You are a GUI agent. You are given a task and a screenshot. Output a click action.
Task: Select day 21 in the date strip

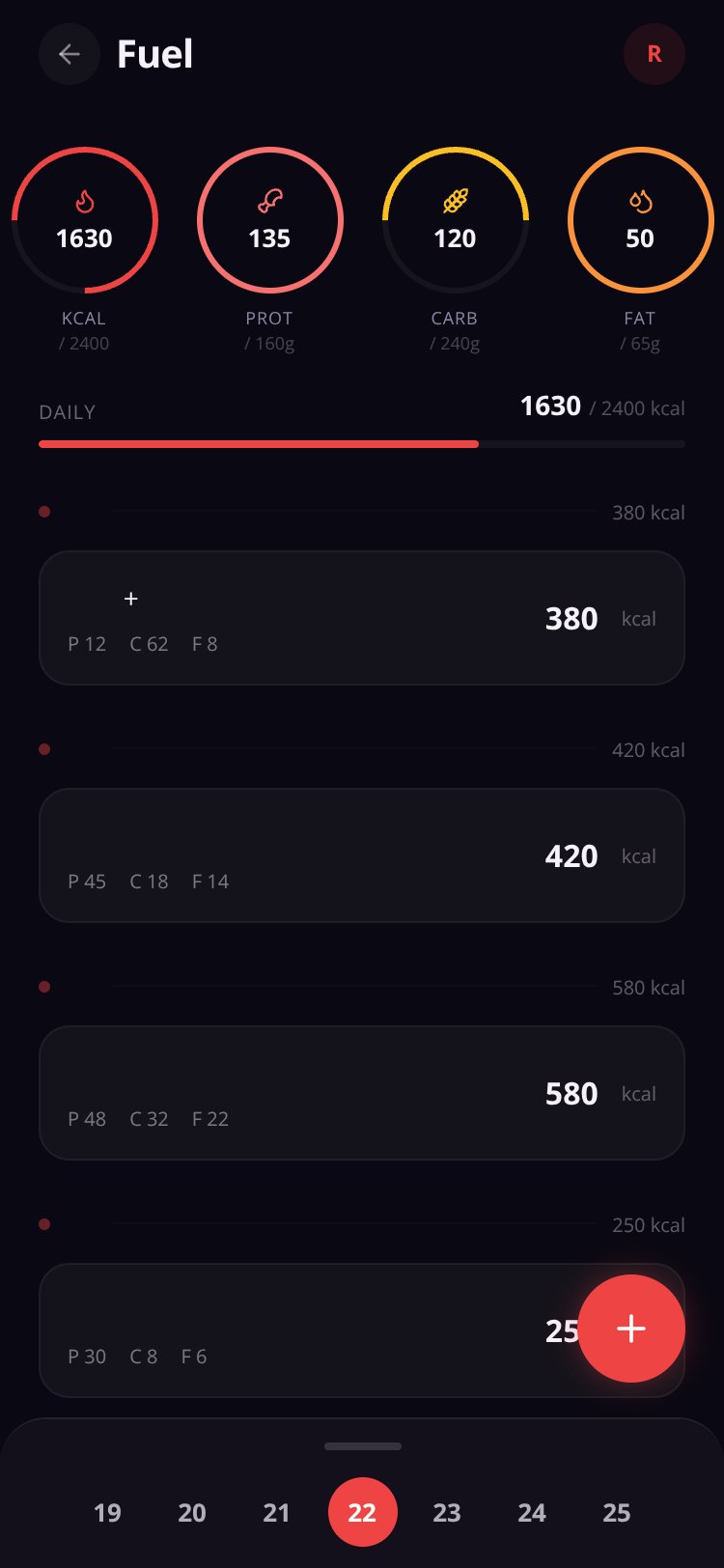pyautogui.click(x=277, y=1512)
